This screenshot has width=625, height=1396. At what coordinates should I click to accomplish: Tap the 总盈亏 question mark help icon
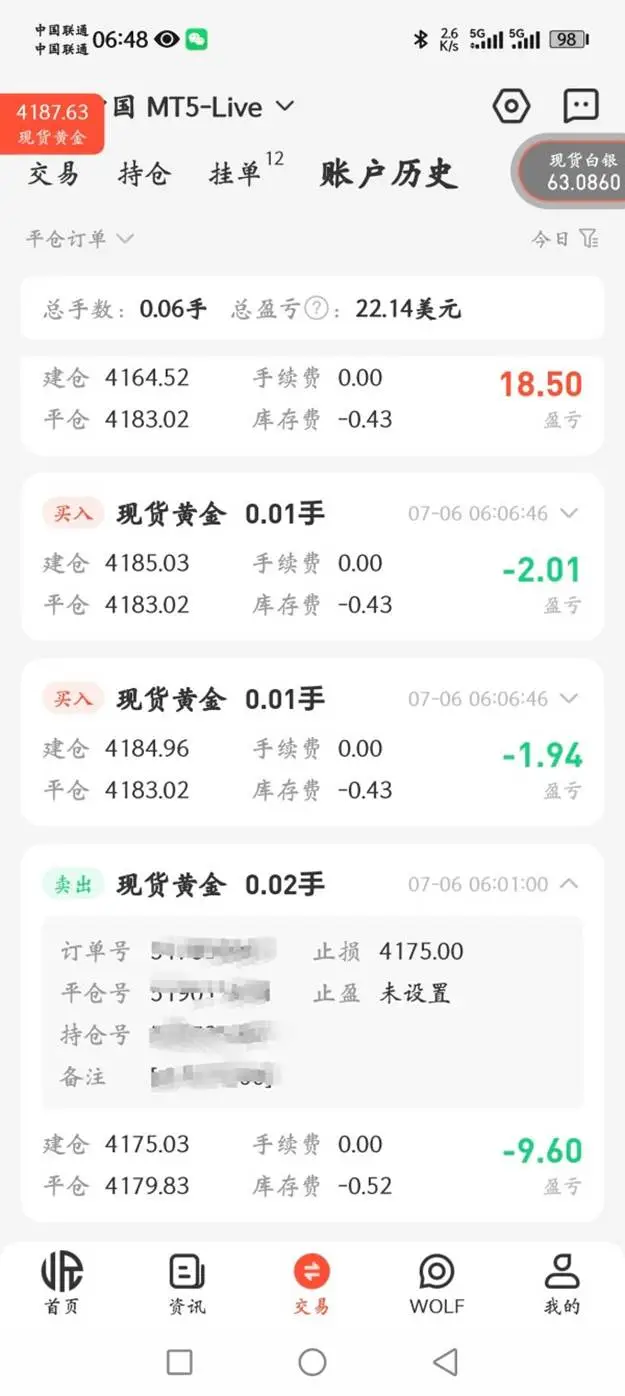317,309
